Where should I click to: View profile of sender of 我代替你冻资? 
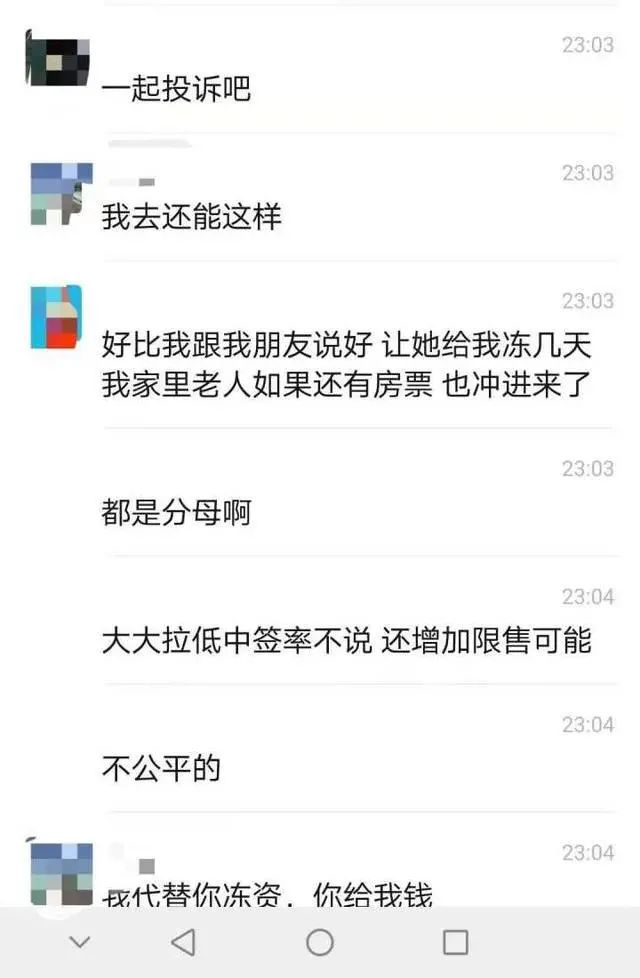[61, 874]
